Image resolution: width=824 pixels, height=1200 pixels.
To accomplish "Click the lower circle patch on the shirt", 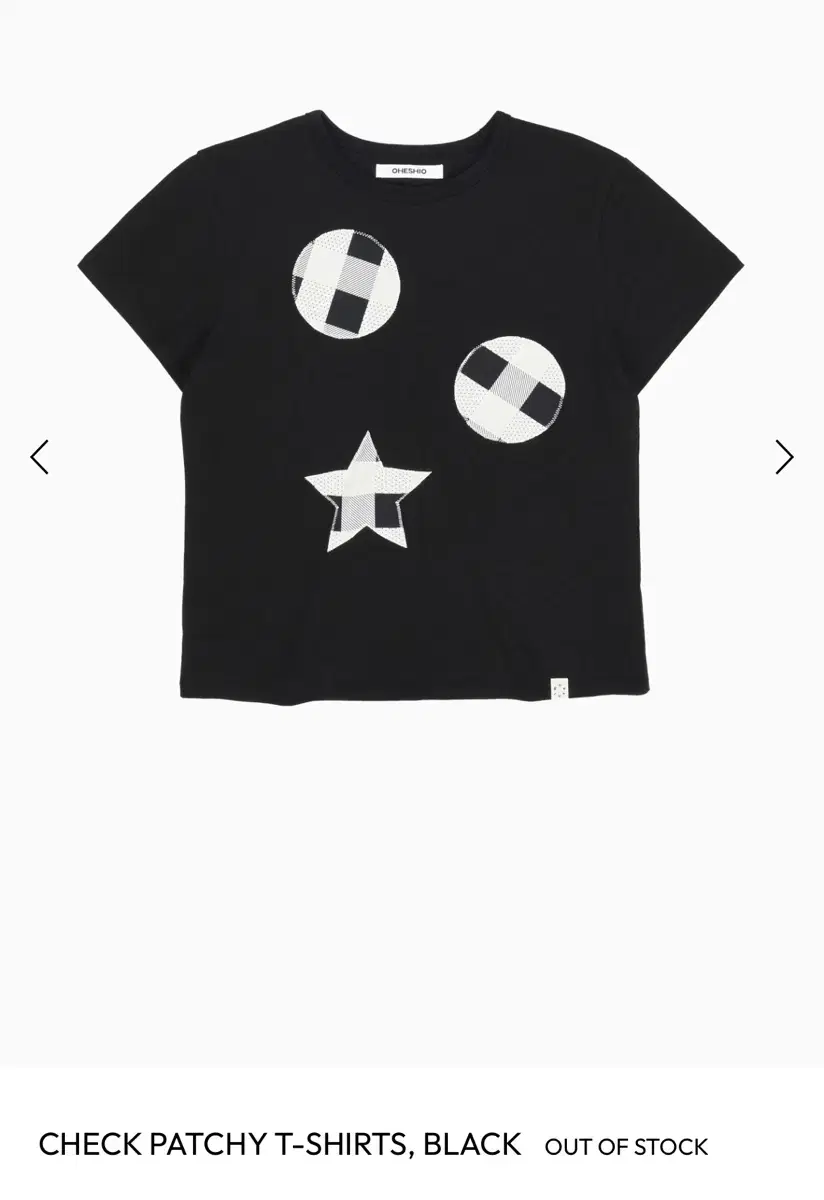I will coord(510,390).
